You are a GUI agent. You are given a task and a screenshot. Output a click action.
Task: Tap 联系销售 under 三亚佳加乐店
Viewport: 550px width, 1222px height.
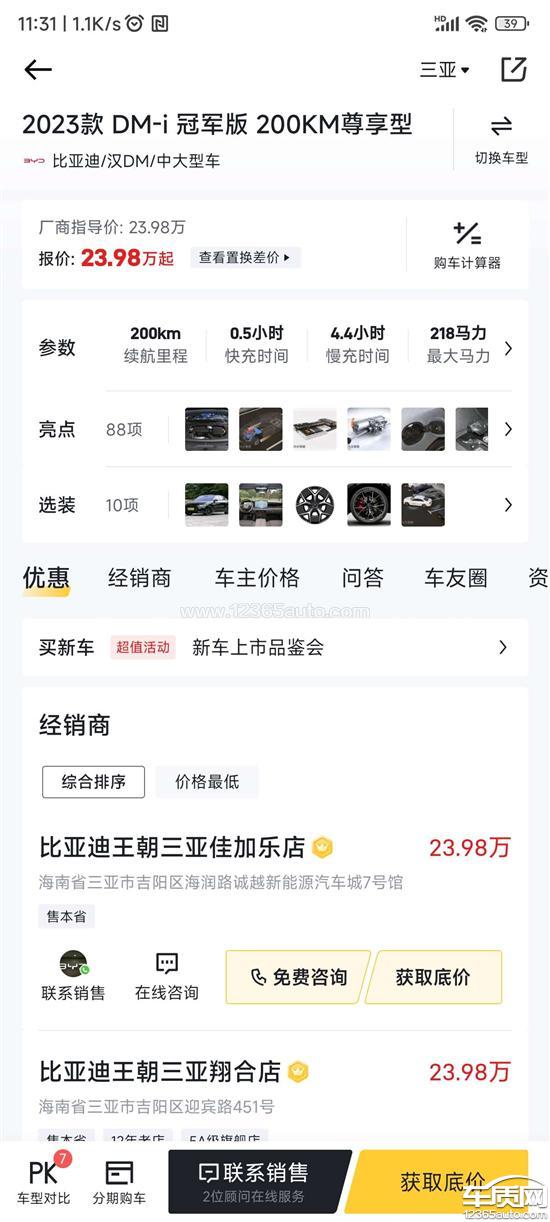(73, 976)
